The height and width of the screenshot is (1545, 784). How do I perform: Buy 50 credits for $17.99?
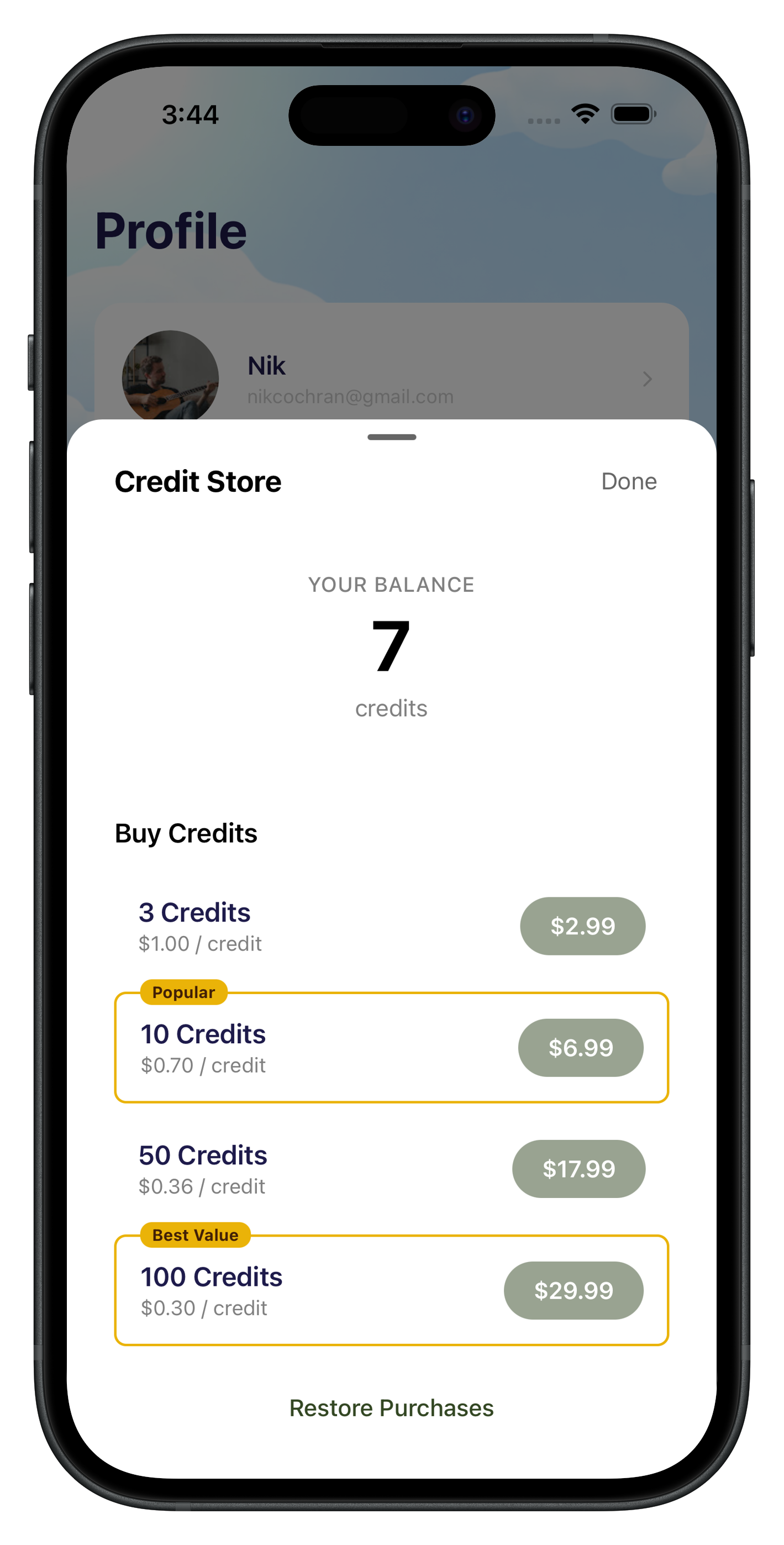(x=578, y=1169)
